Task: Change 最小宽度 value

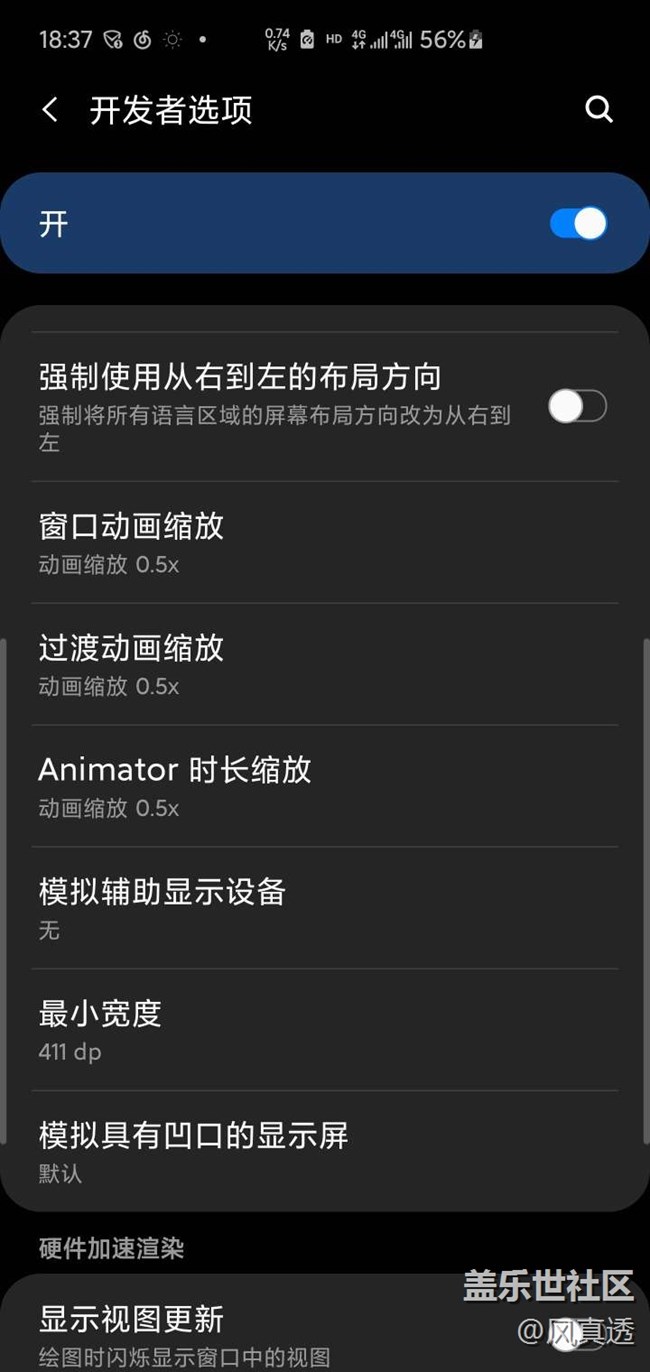Action: 325,1030
